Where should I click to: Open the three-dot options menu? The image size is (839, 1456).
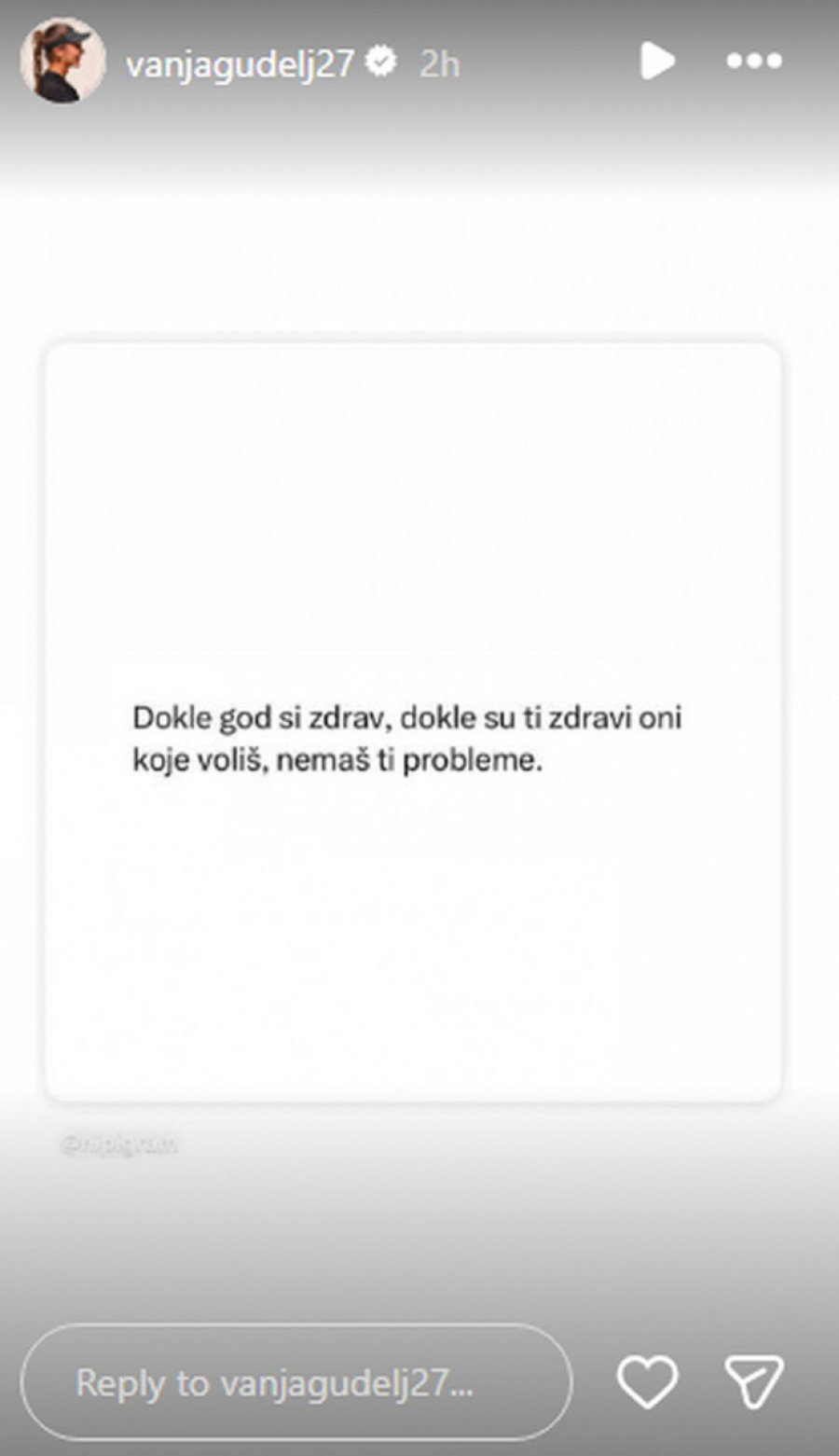753,62
